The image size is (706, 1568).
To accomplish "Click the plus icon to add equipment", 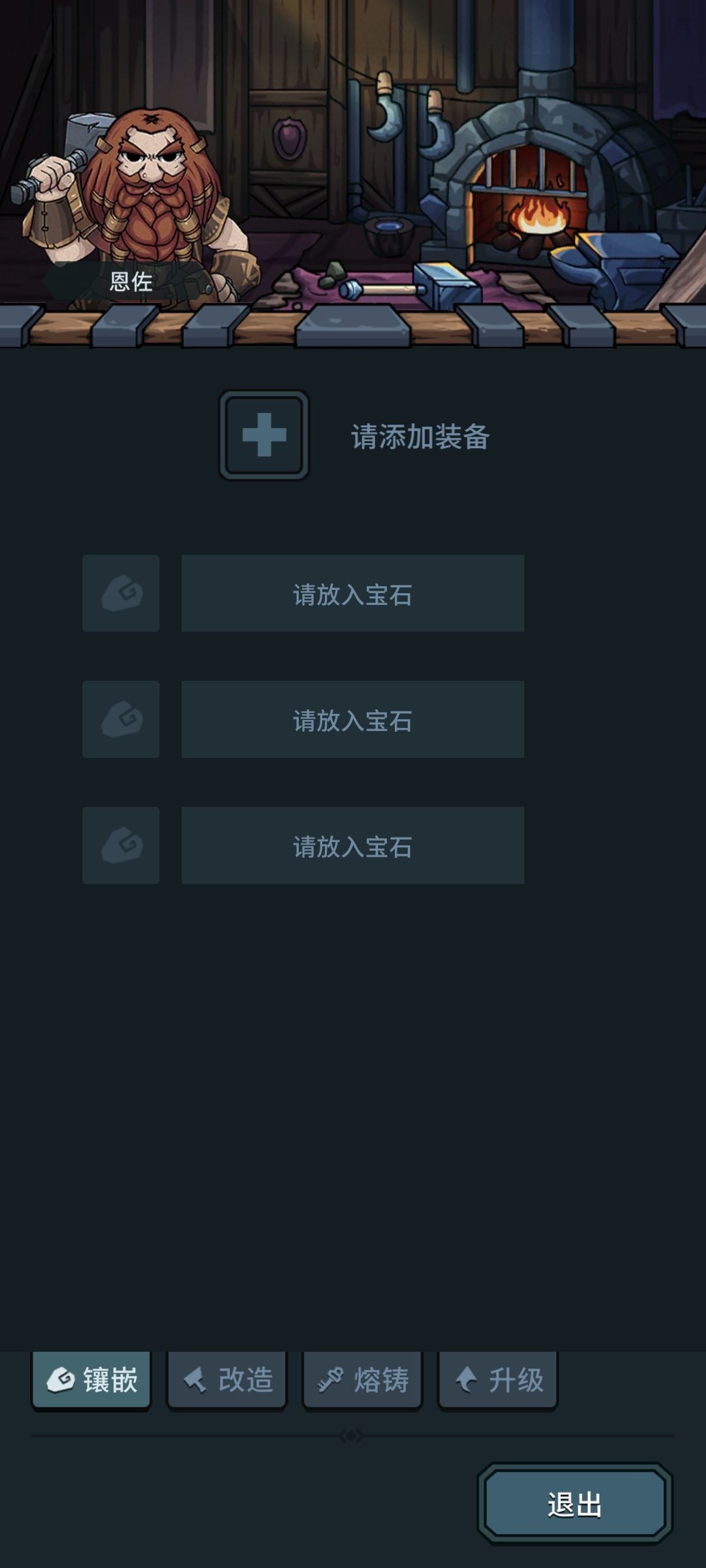I will click(x=263, y=434).
